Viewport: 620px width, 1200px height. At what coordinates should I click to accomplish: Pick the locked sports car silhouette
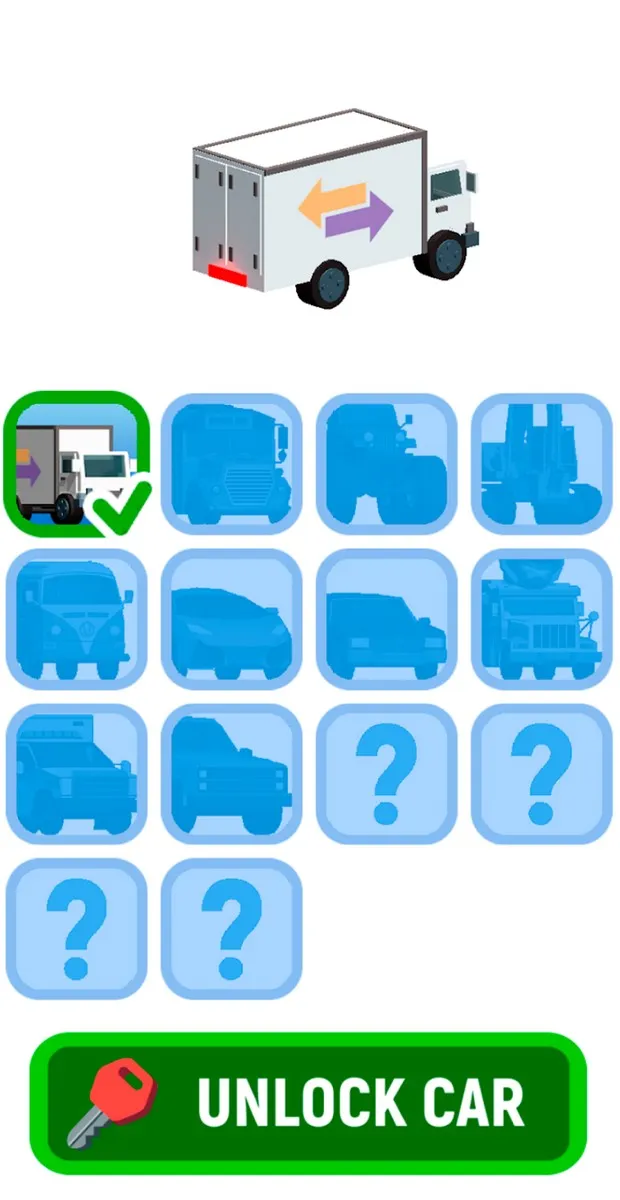pos(231,619)
